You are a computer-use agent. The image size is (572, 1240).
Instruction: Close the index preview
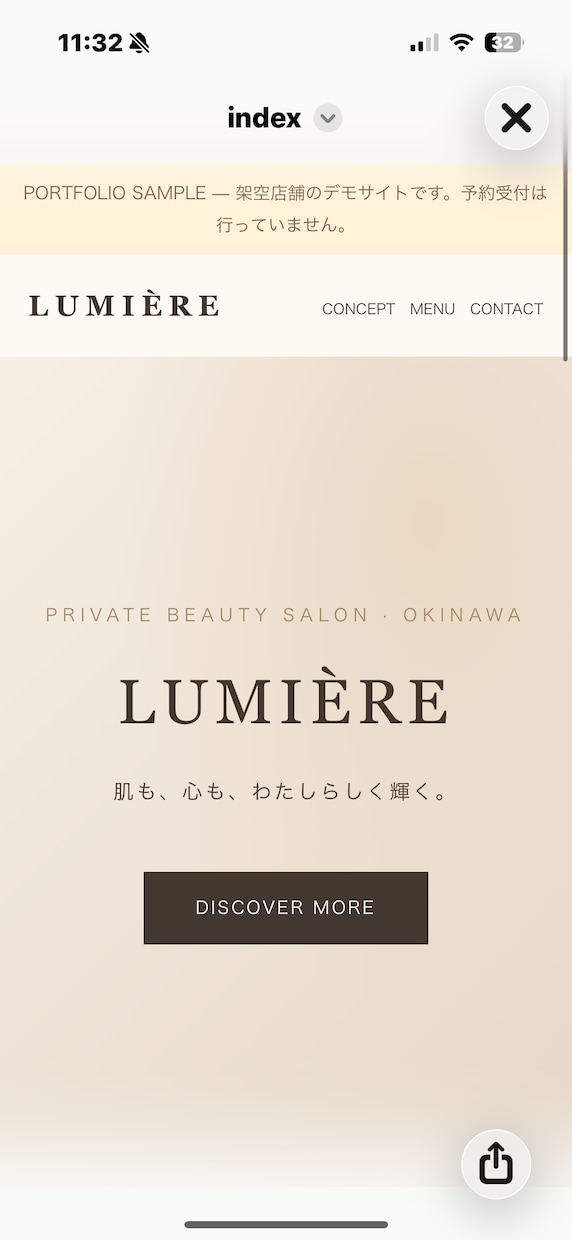tap(516, 118)
